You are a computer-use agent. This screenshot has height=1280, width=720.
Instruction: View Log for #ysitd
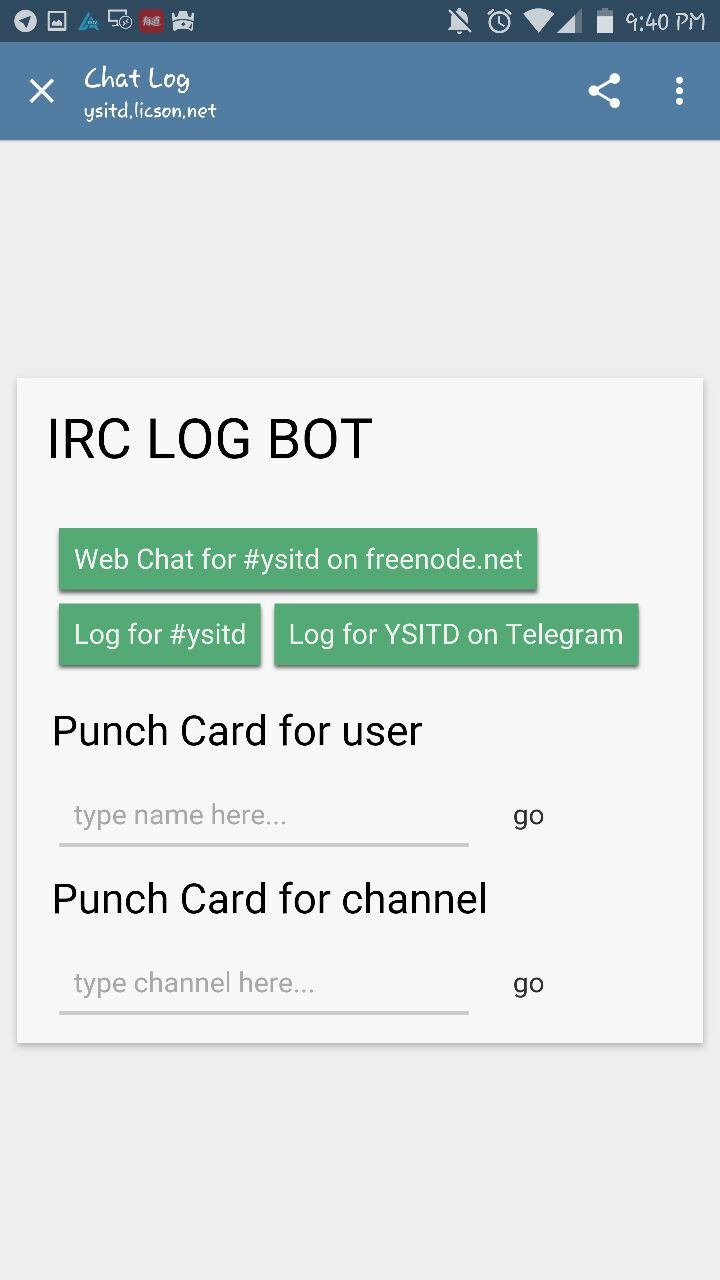160,634
